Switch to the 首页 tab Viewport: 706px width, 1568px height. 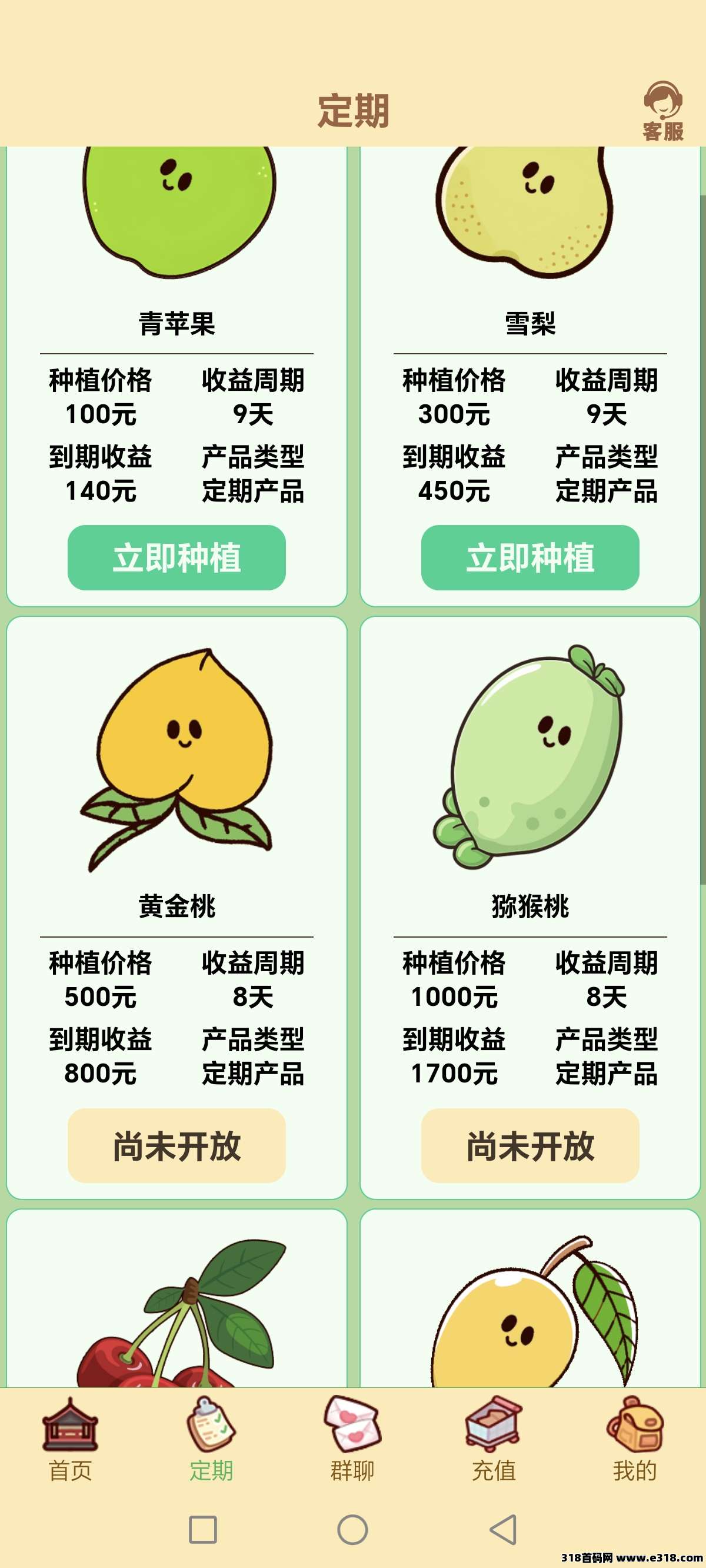70,1440
